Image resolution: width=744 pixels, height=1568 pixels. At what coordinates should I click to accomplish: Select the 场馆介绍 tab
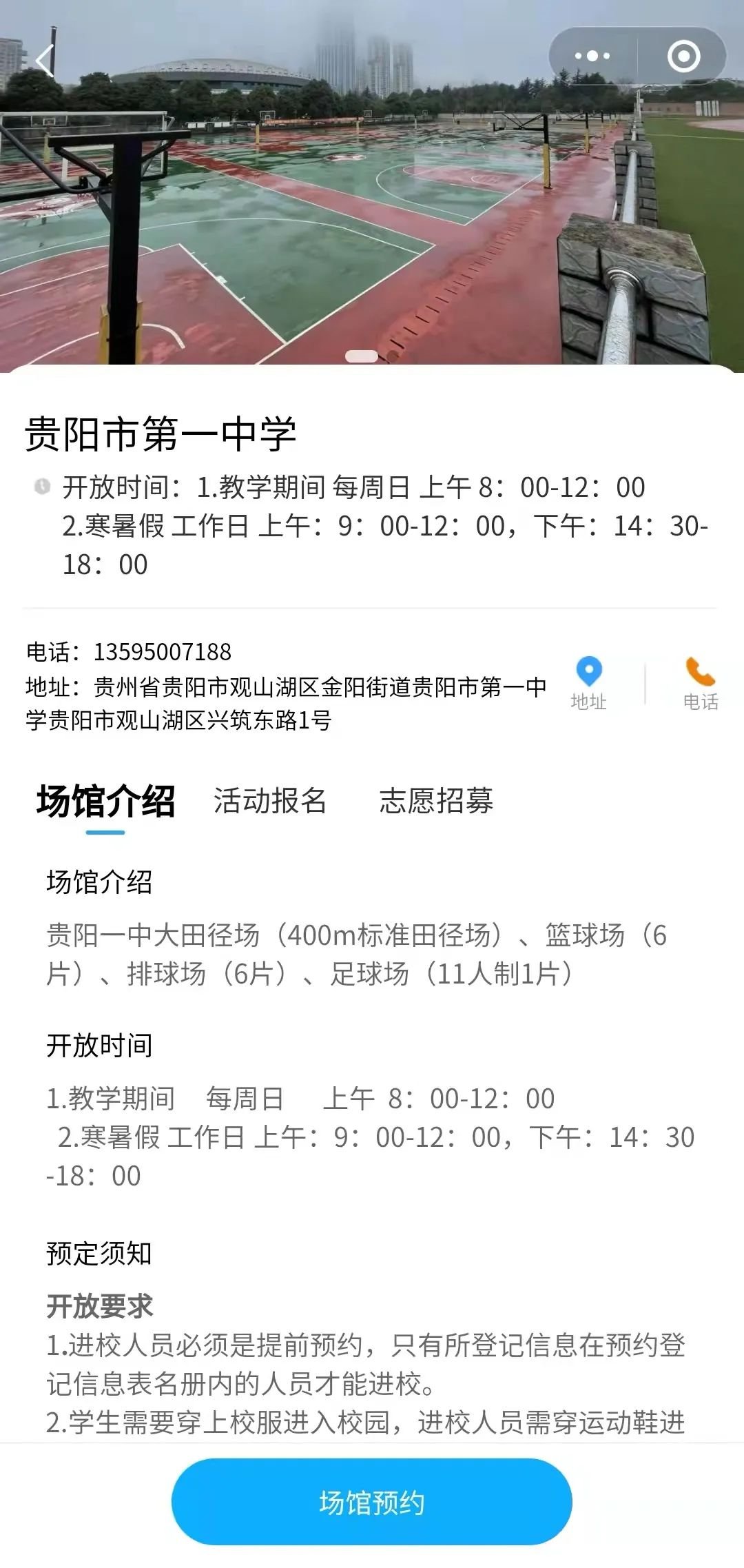105,802
